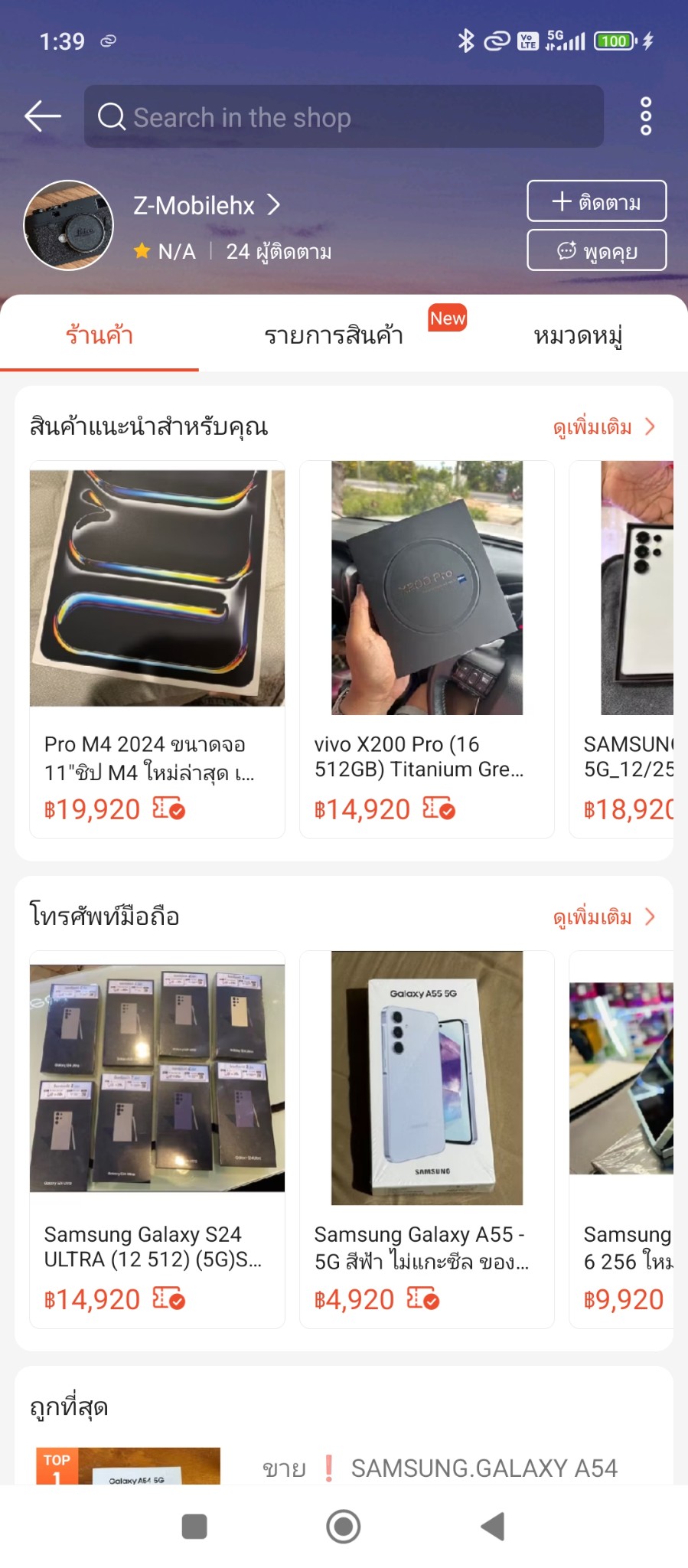
Task: View the ฿9,920 Samsung product card
Action: coord(628,1139)
